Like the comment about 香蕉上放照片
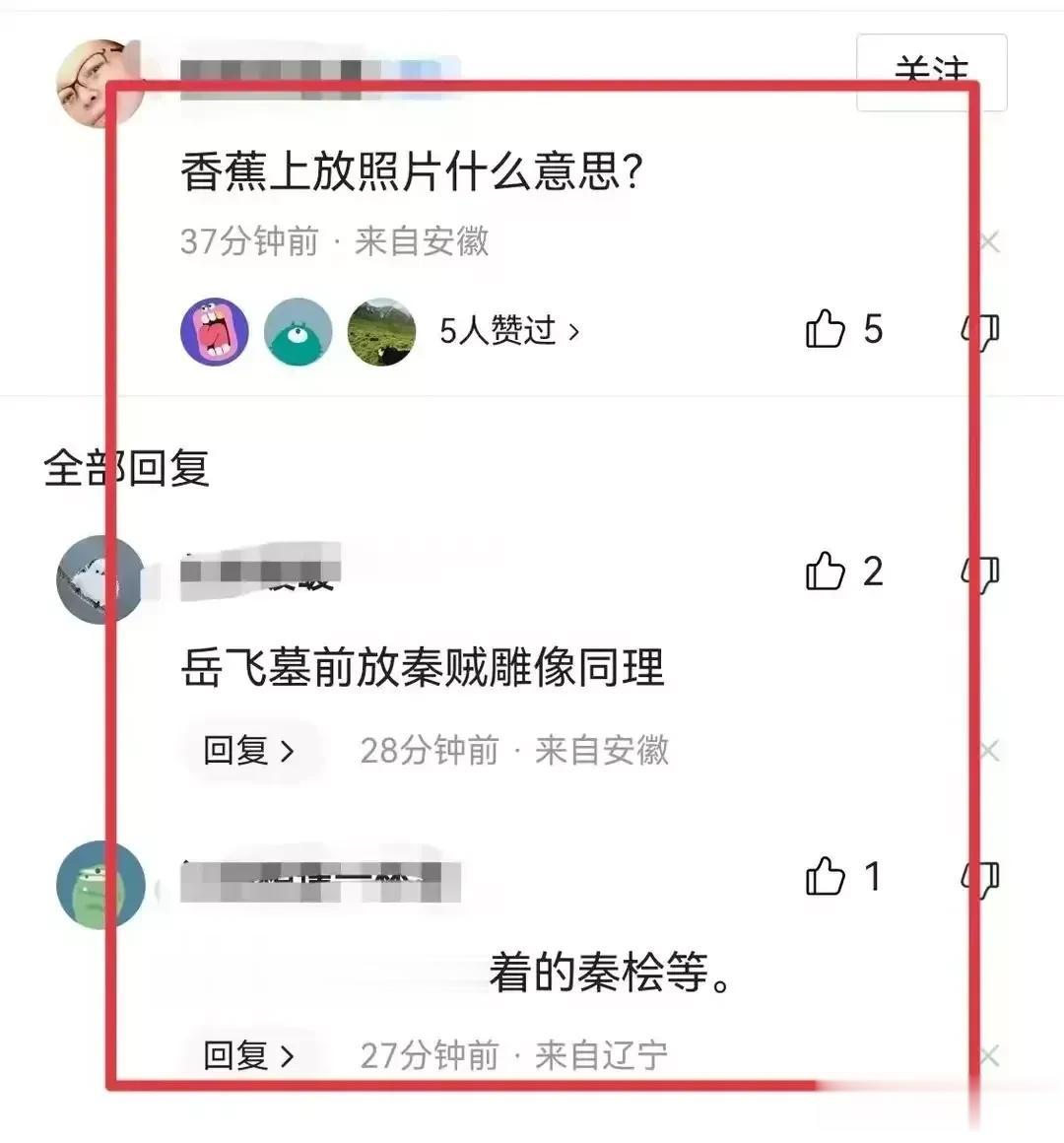1064x1143 pixels. click(826, 329)
